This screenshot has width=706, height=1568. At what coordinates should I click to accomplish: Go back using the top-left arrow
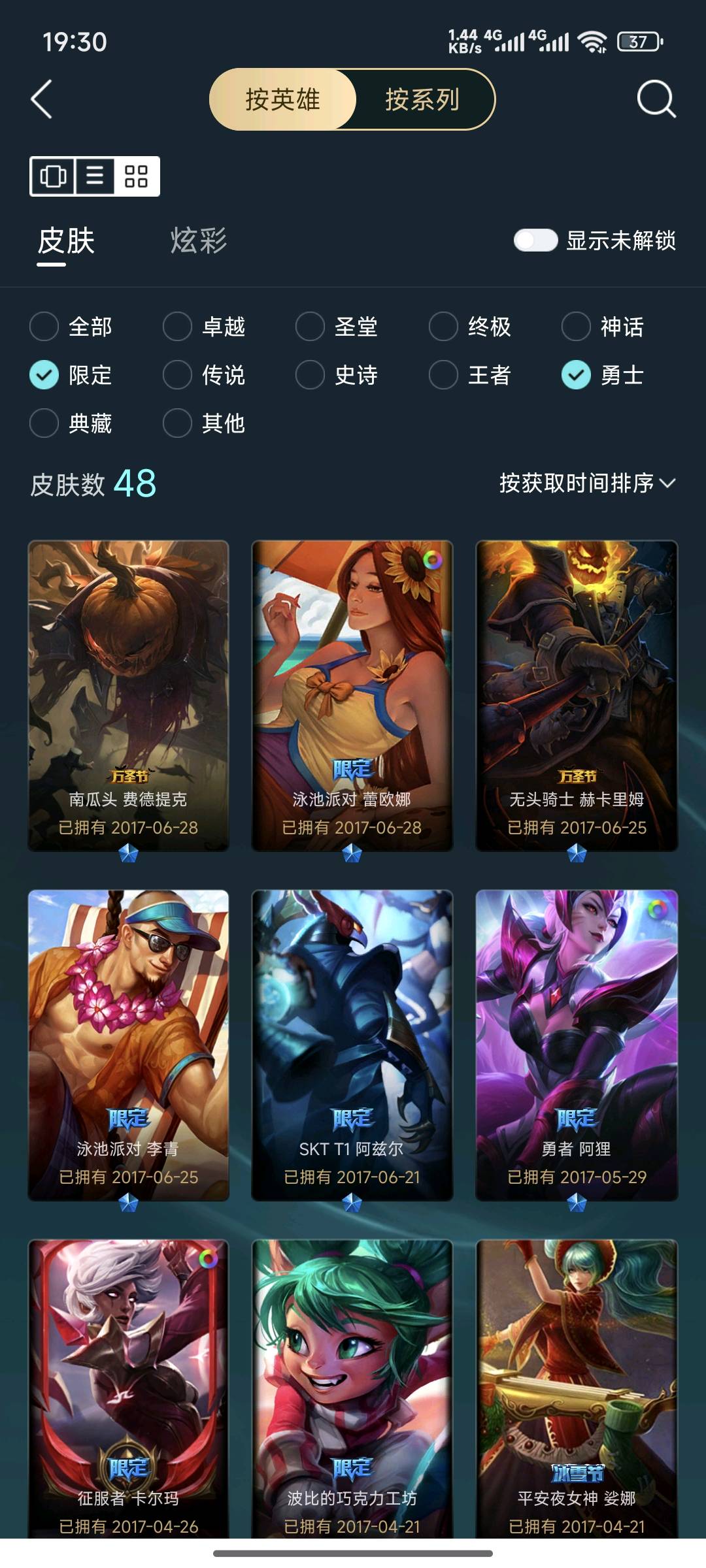pyautogui.click(x=42, y=99)
